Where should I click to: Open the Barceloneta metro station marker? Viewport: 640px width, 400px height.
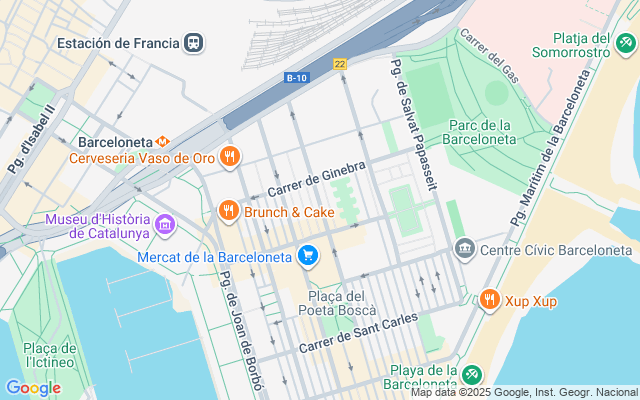click(162, 141)
